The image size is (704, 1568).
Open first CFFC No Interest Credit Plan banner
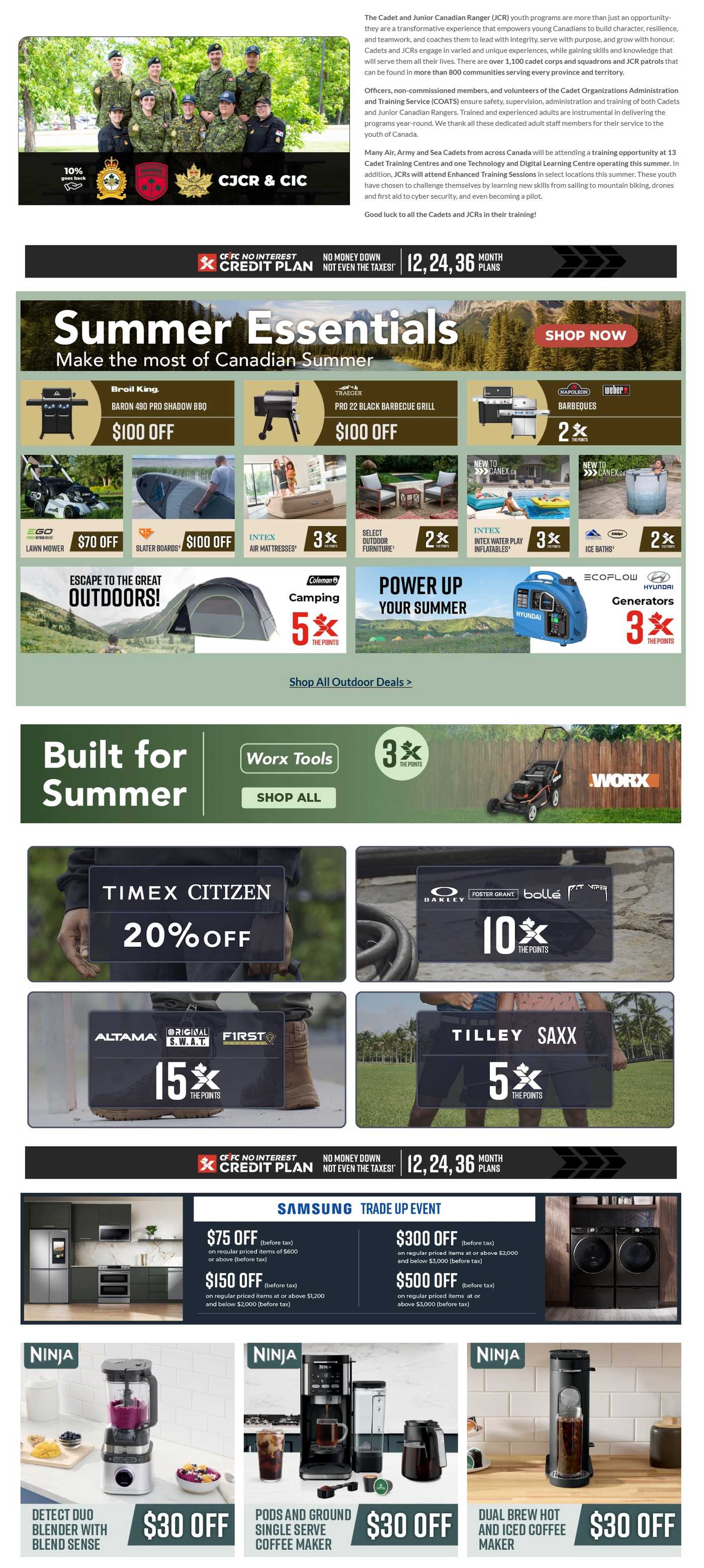(x=350, y=262)
